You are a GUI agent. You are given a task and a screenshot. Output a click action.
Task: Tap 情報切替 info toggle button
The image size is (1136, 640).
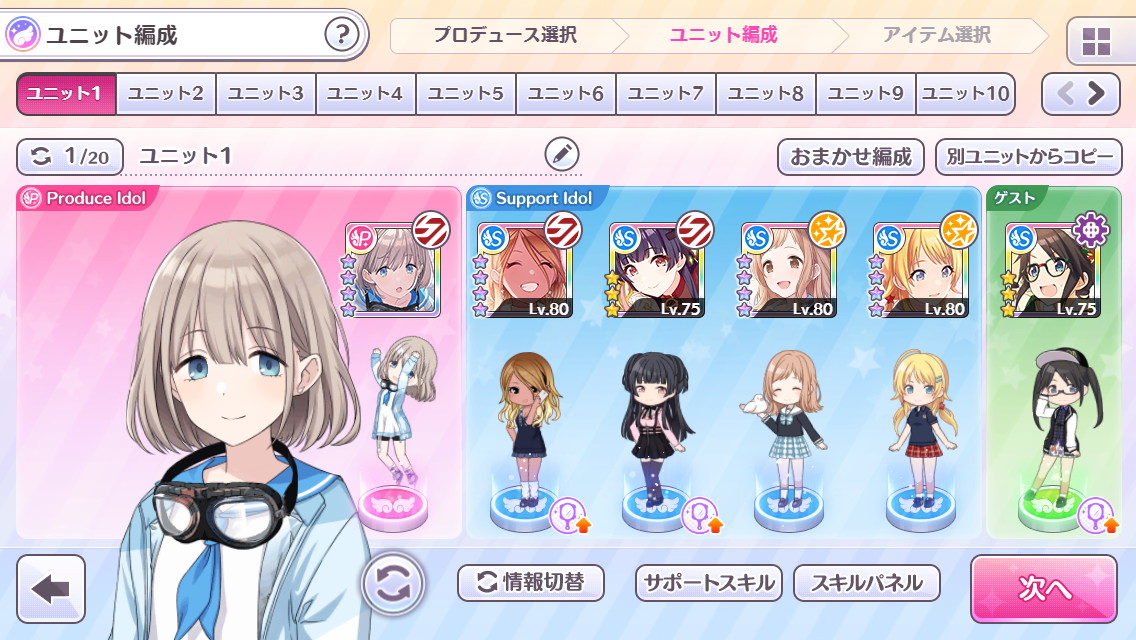(531, 582)
